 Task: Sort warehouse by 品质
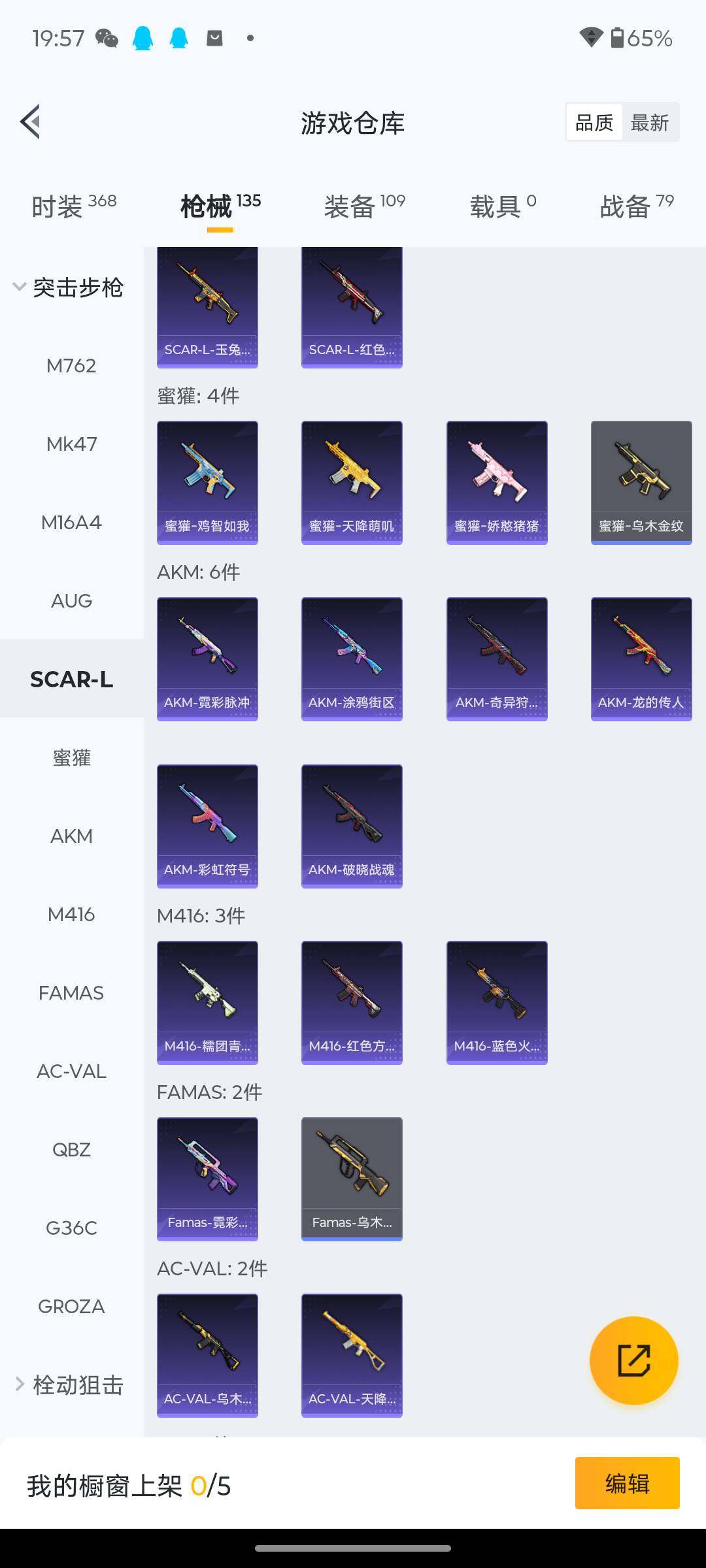point(594,122)
